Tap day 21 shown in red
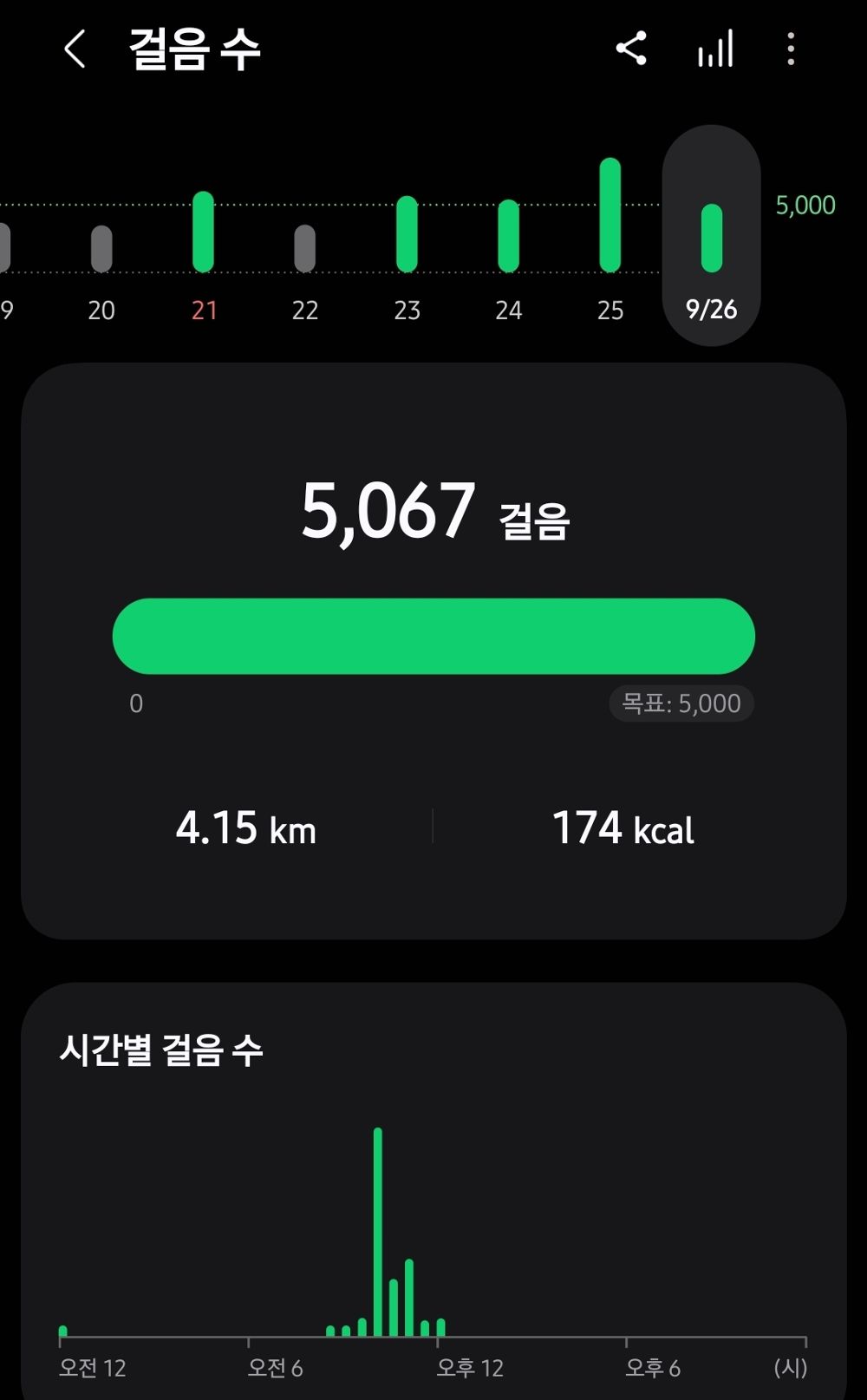Image resolution: width=867 pixels, height=1400 pixels. tap(203, 310)
